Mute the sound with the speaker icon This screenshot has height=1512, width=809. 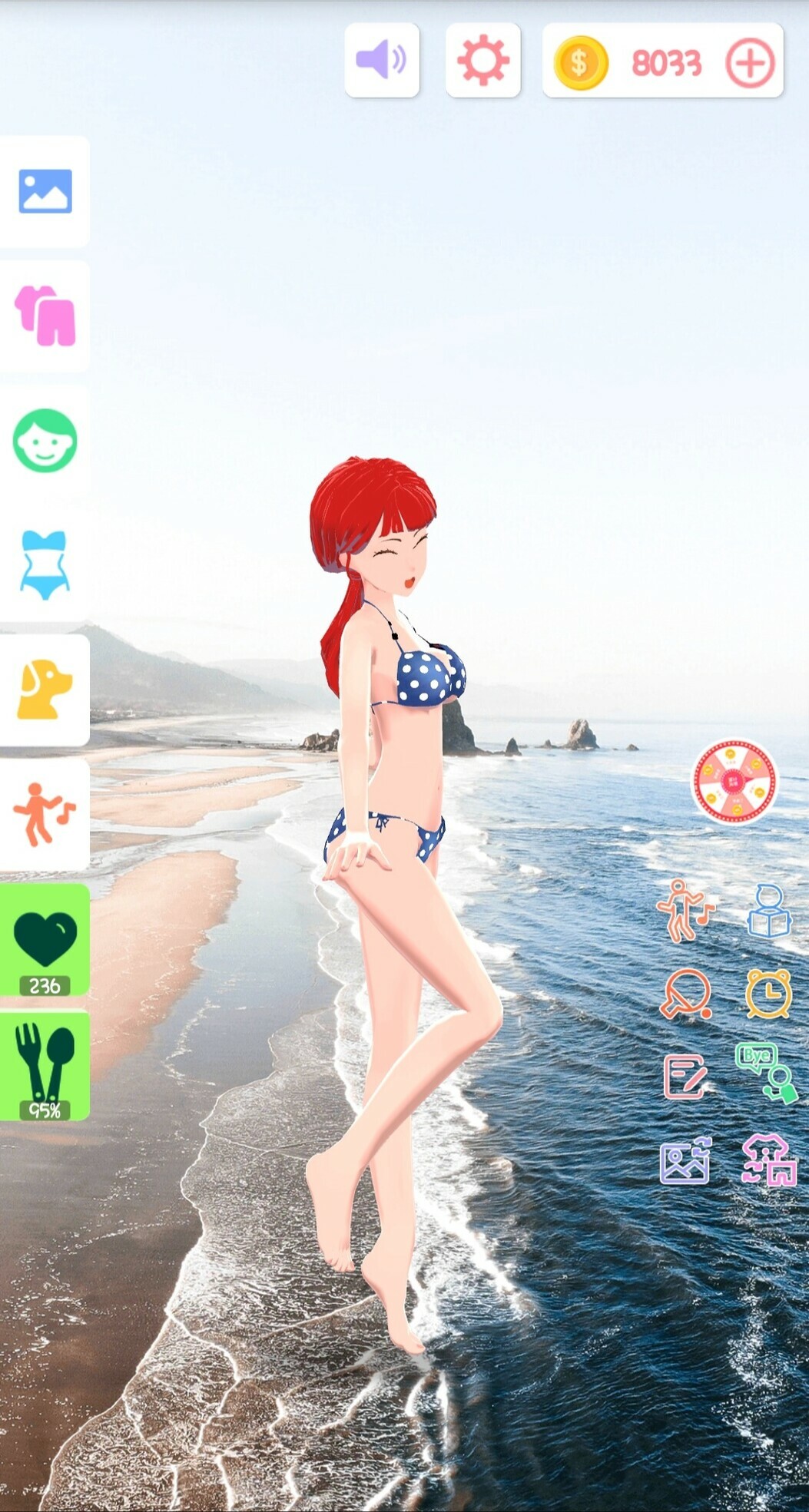coord(382,60)
